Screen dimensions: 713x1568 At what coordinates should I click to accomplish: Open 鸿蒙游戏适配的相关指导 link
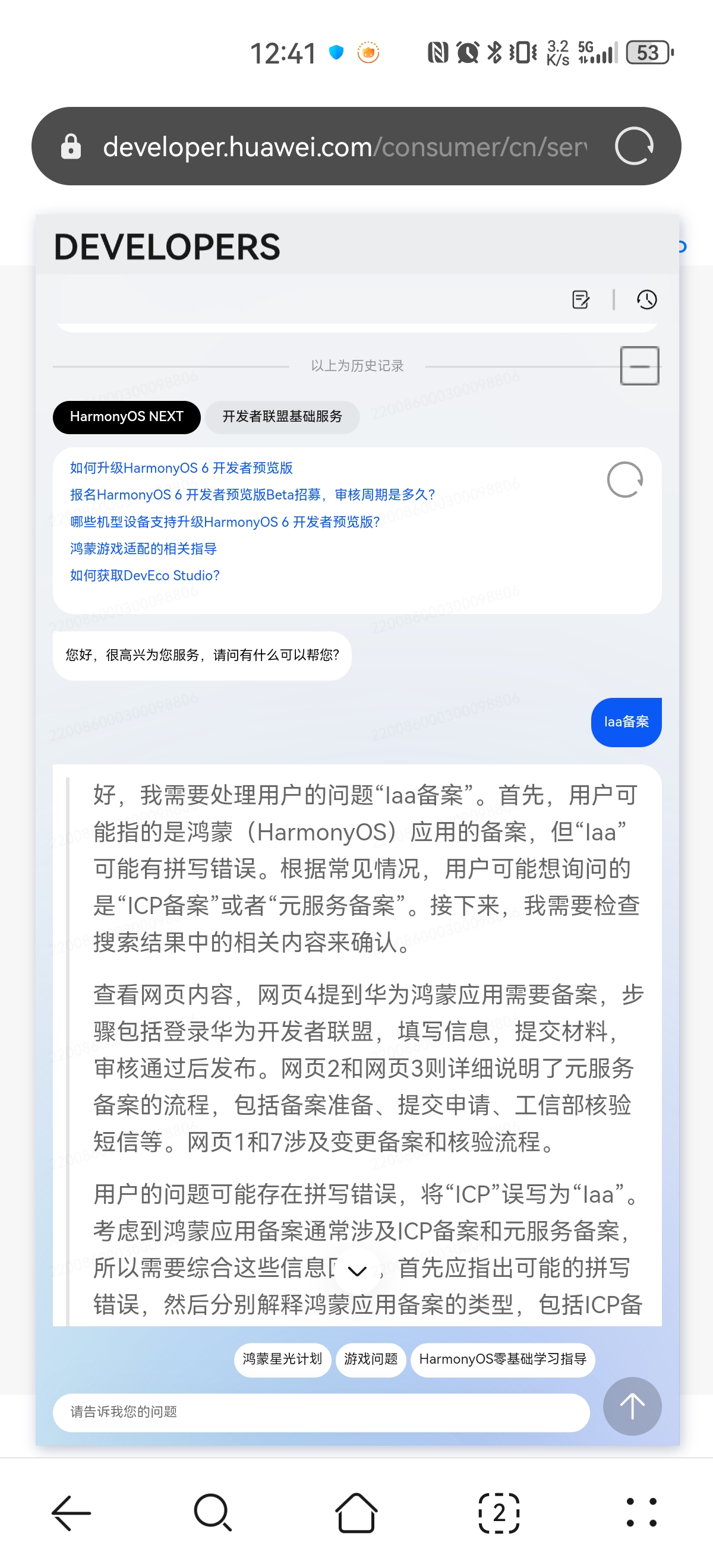(143, 549)
